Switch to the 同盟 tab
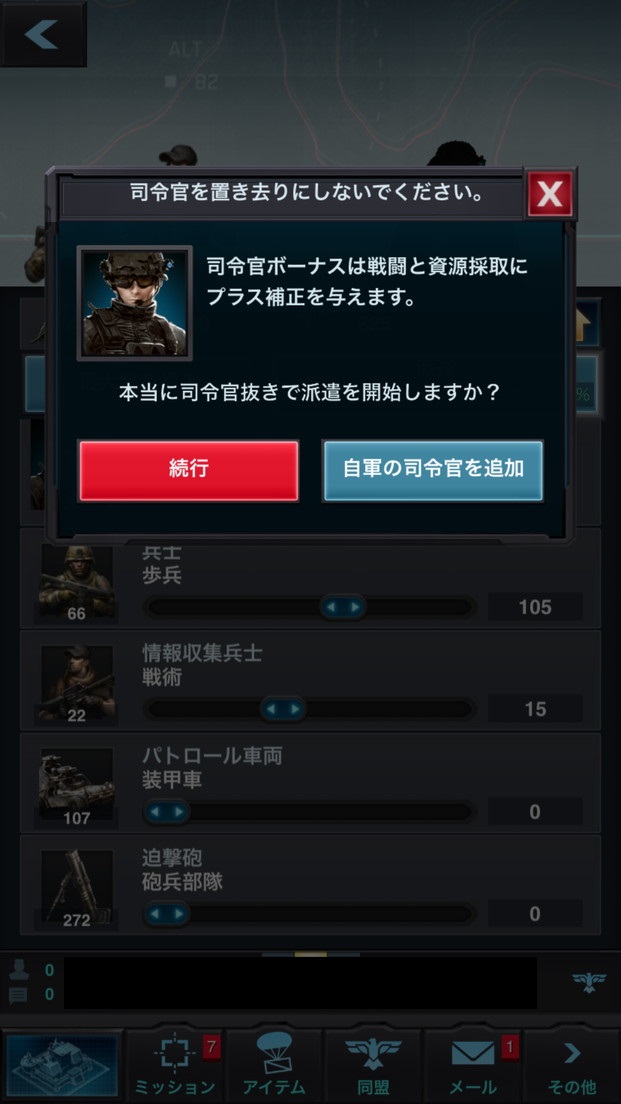The height and width of the screenshot is (1104, 621). tap(372, 1065)
